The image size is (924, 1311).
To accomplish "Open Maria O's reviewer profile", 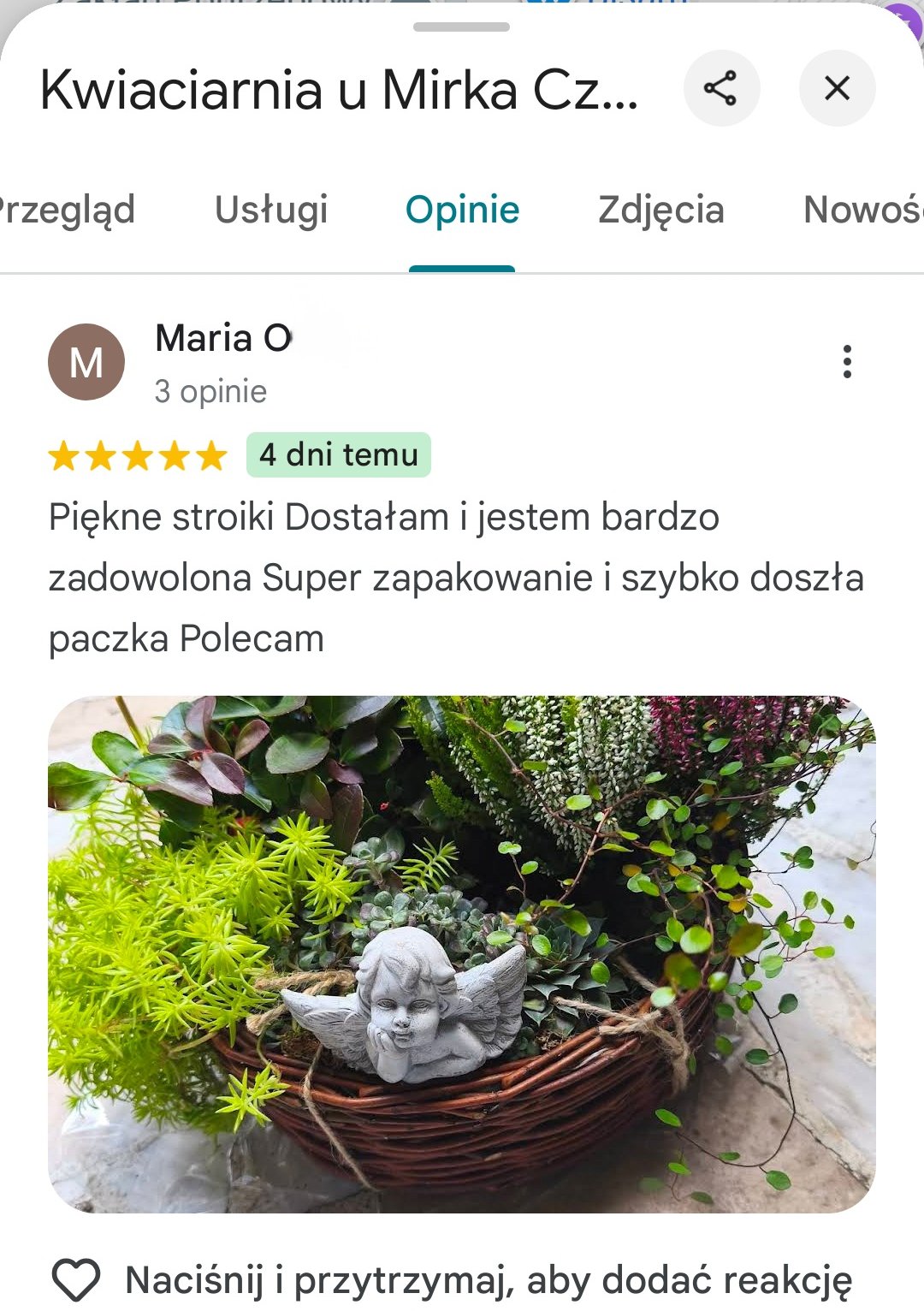I will click(223, 339).
